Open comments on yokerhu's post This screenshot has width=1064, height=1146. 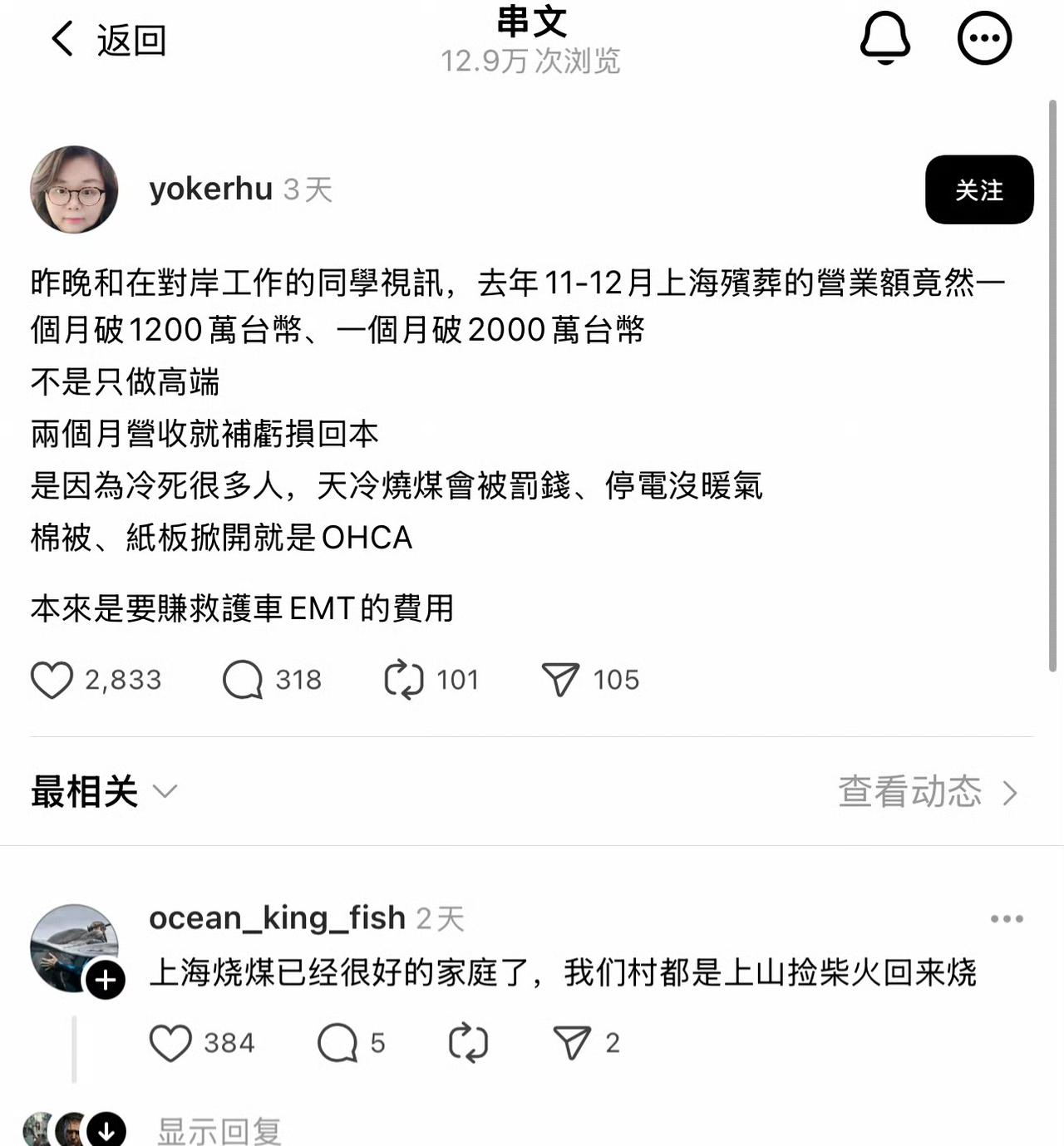point(244,680)
